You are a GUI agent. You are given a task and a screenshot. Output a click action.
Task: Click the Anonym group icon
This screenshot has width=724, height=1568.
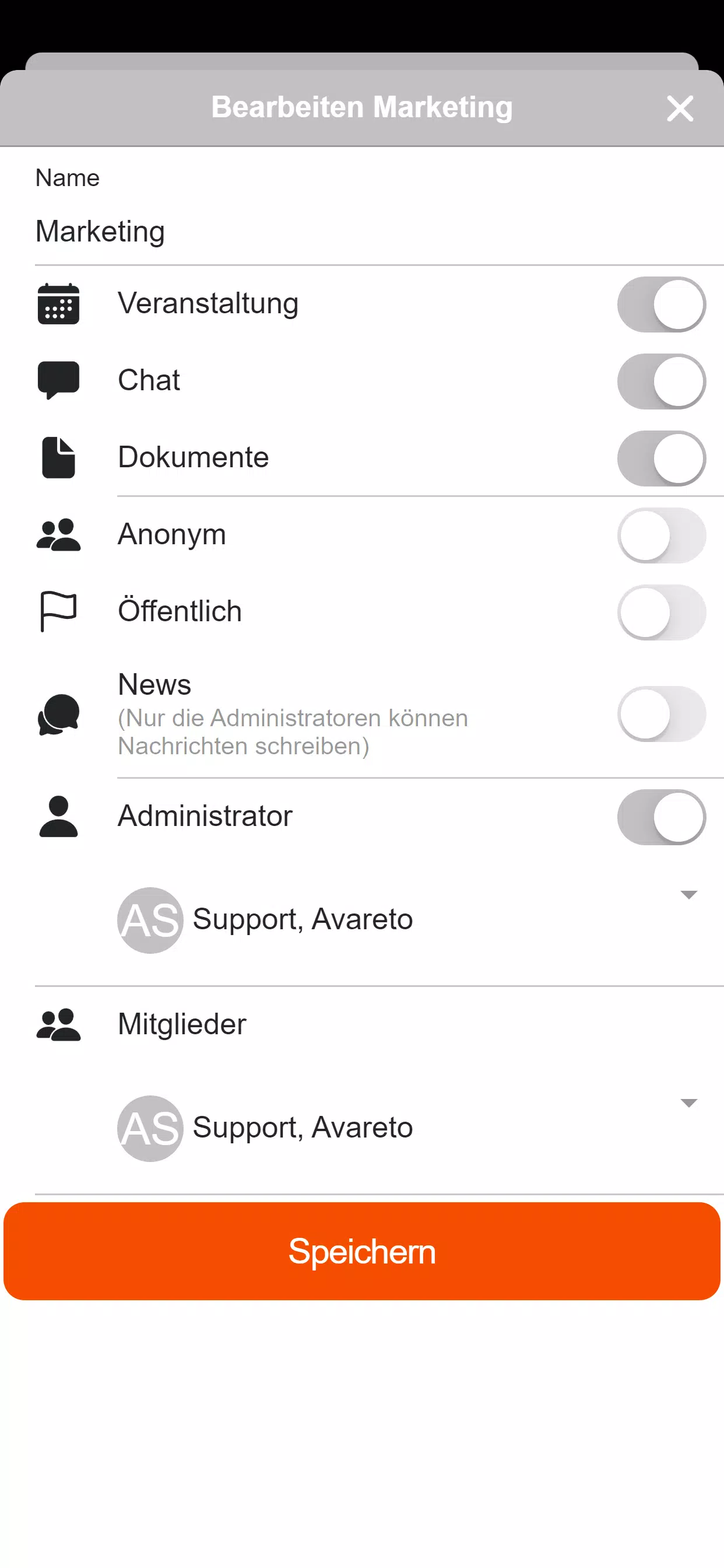pos(58,534)
